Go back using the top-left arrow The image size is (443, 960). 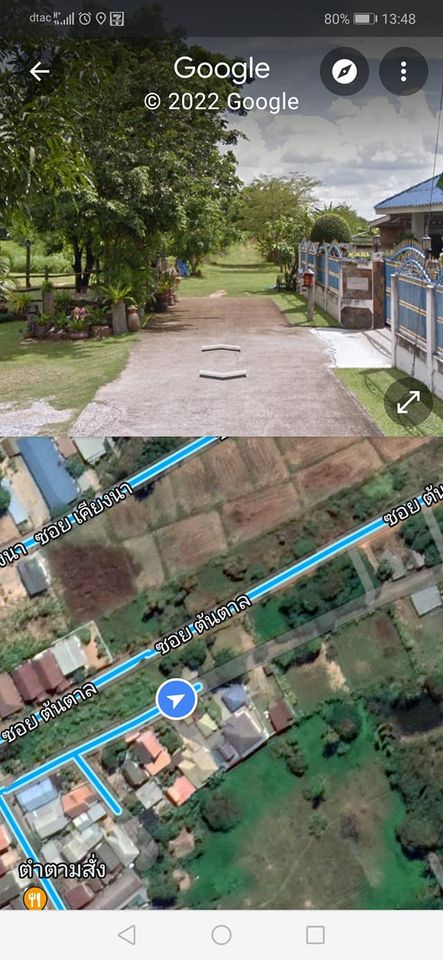click(x=40, y=72)
